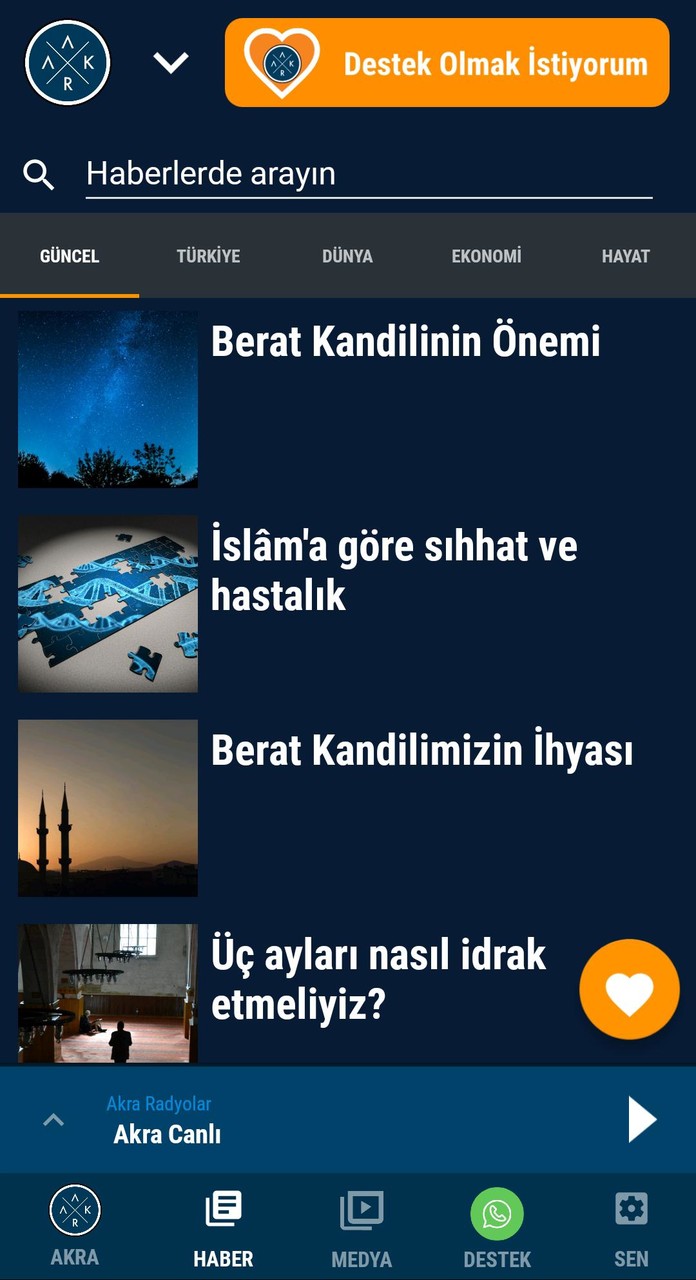Switch to the DÜNYA tab
Viewport: 696px width, 1280px height.
(347, 256)
